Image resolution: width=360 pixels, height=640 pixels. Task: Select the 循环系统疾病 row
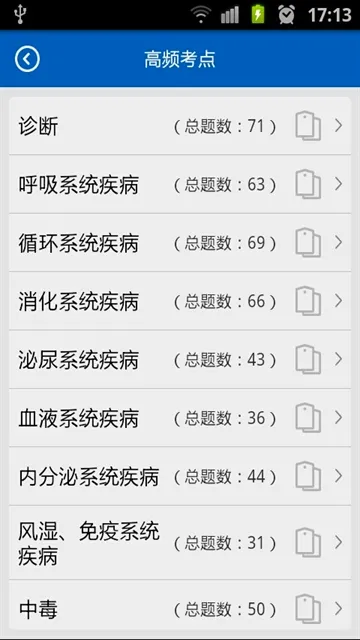[180, 243]
